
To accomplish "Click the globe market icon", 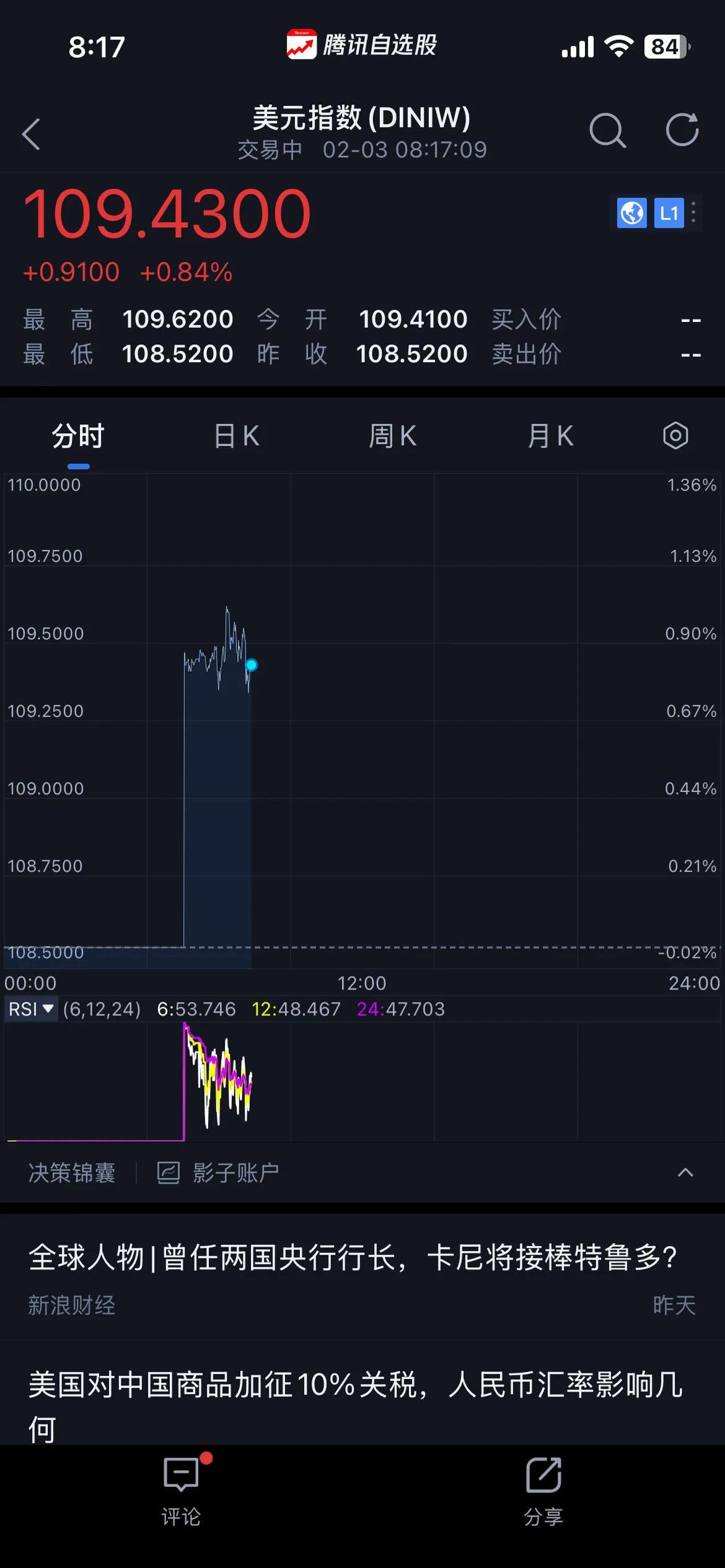I will pos(631,213).
